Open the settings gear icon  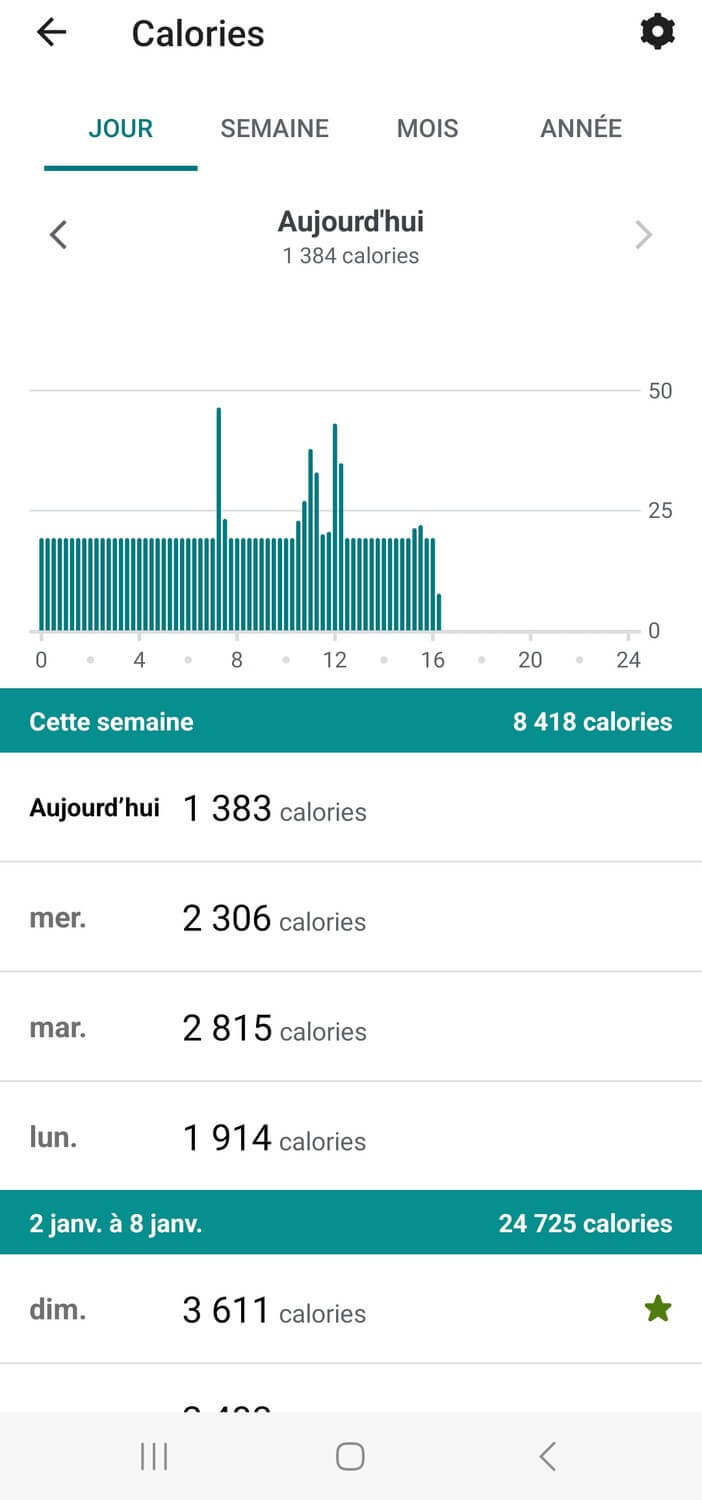click(657, 32)
